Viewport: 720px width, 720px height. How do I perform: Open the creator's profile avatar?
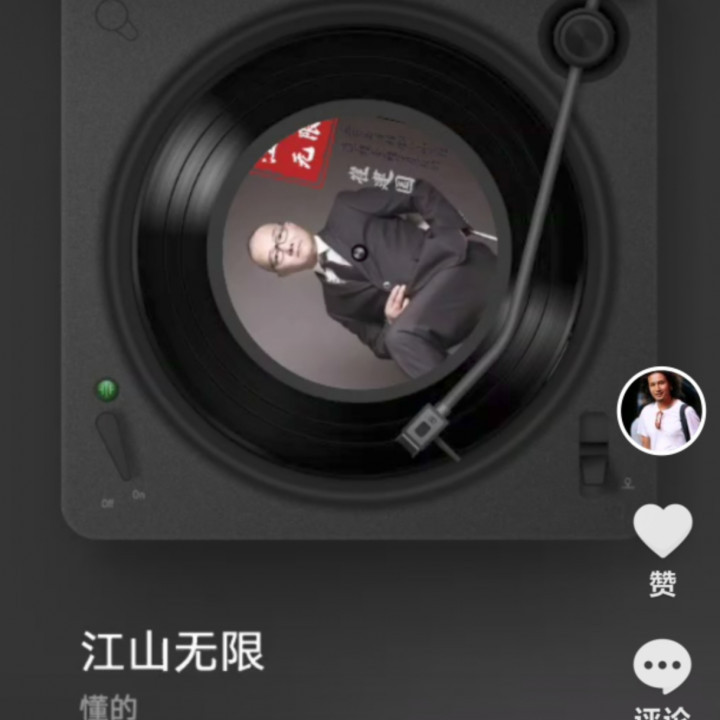[x=662, y=411]
